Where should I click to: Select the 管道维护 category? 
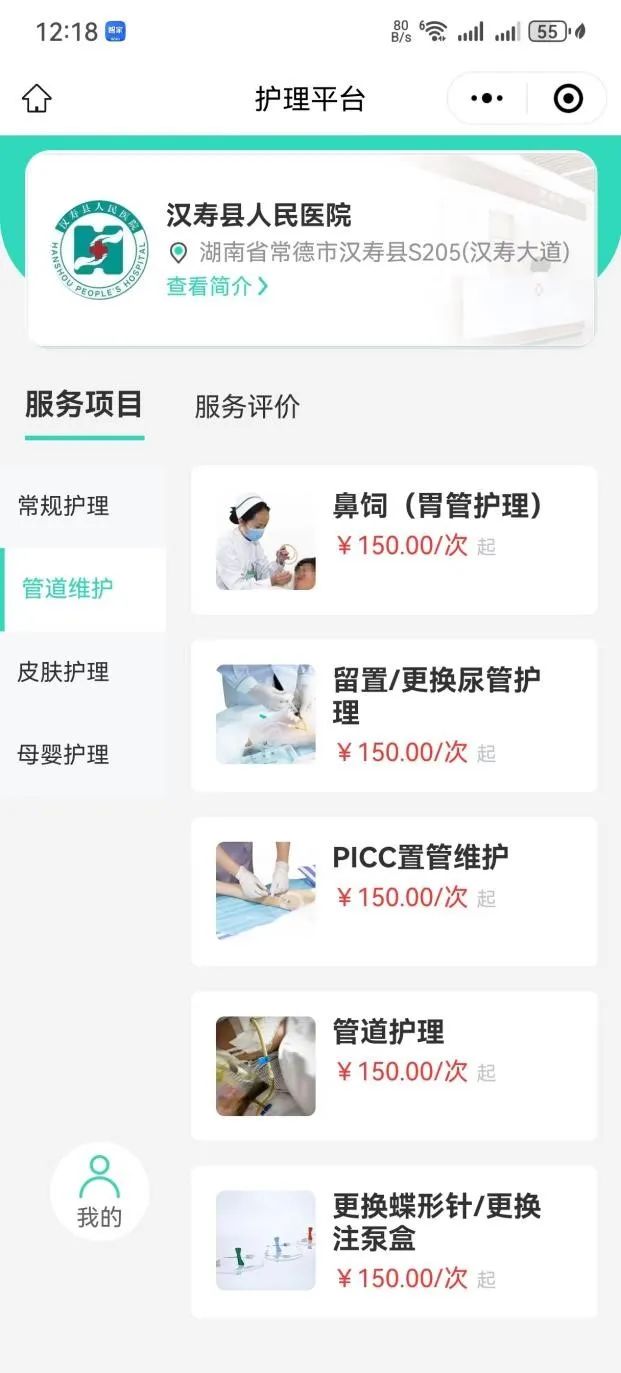68,588
